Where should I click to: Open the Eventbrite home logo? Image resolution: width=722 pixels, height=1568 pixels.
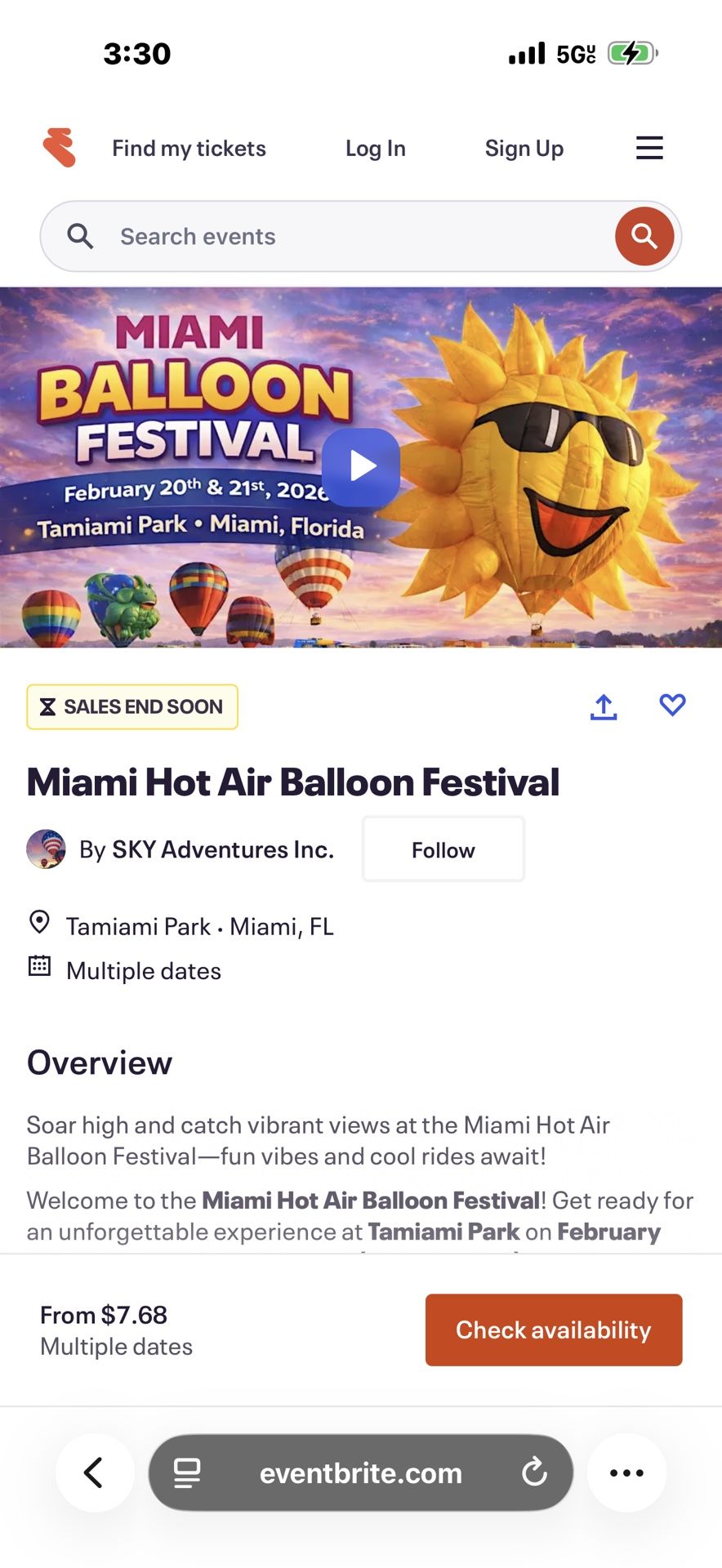tap(60, 148)
